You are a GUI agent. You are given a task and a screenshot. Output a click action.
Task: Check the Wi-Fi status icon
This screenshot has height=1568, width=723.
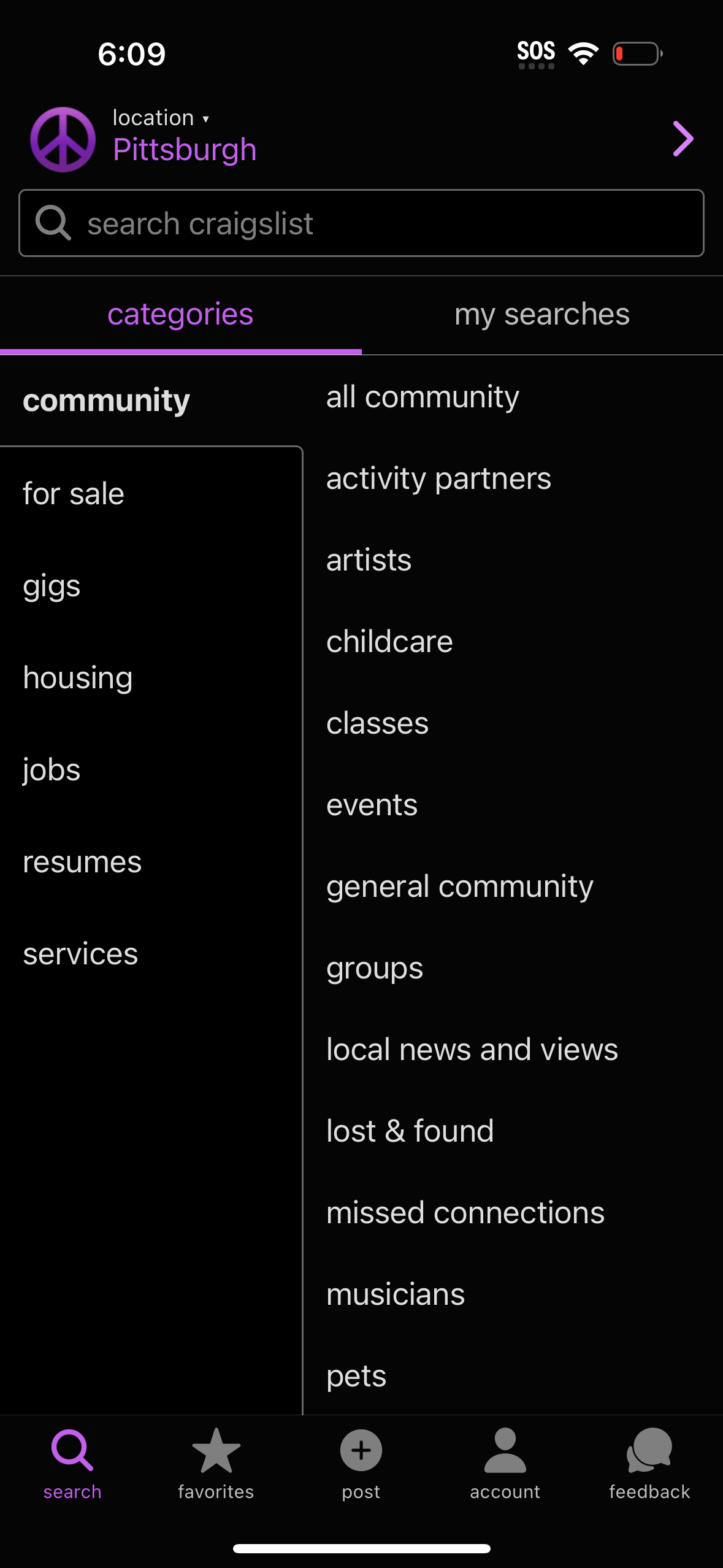(x=582, y=53)
